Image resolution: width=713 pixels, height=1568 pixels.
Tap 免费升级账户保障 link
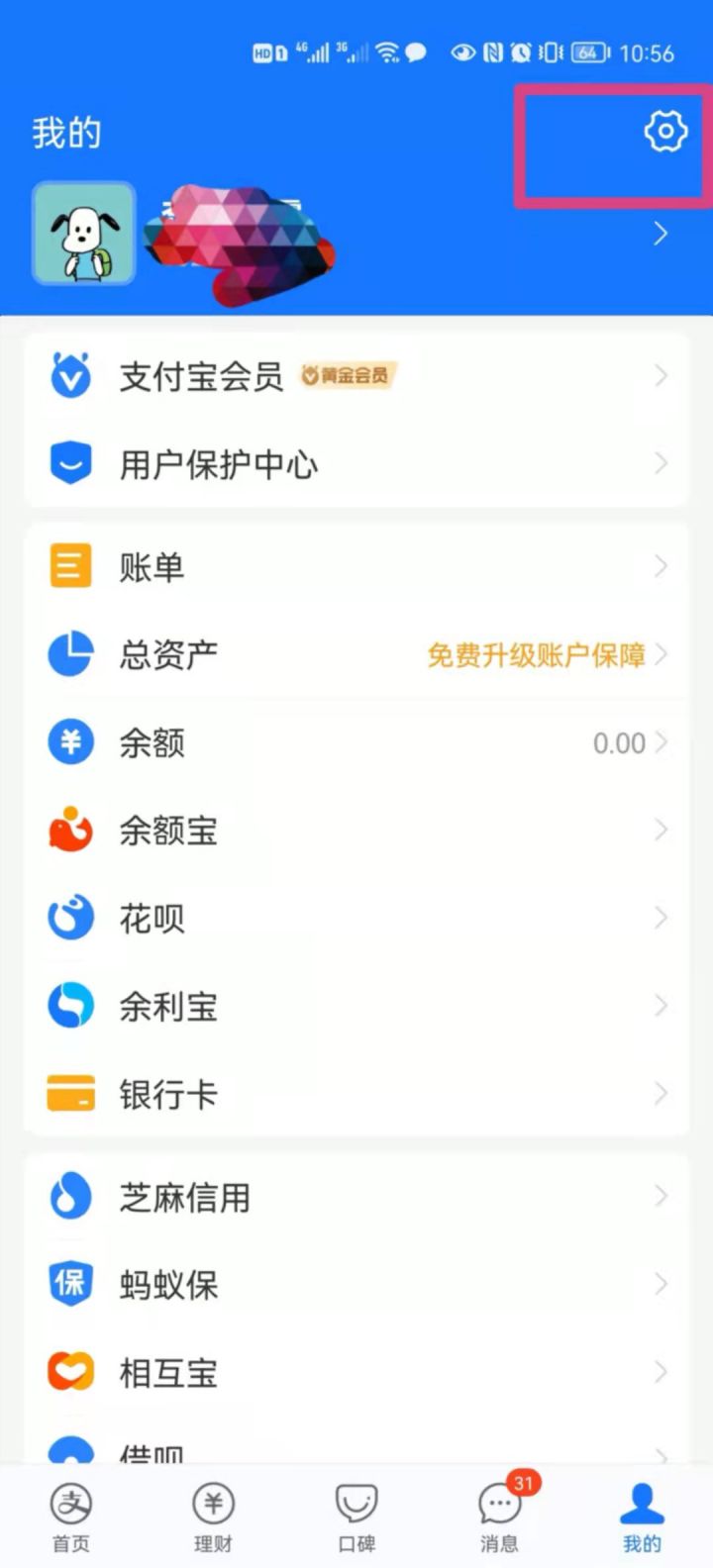coord(536,655)
